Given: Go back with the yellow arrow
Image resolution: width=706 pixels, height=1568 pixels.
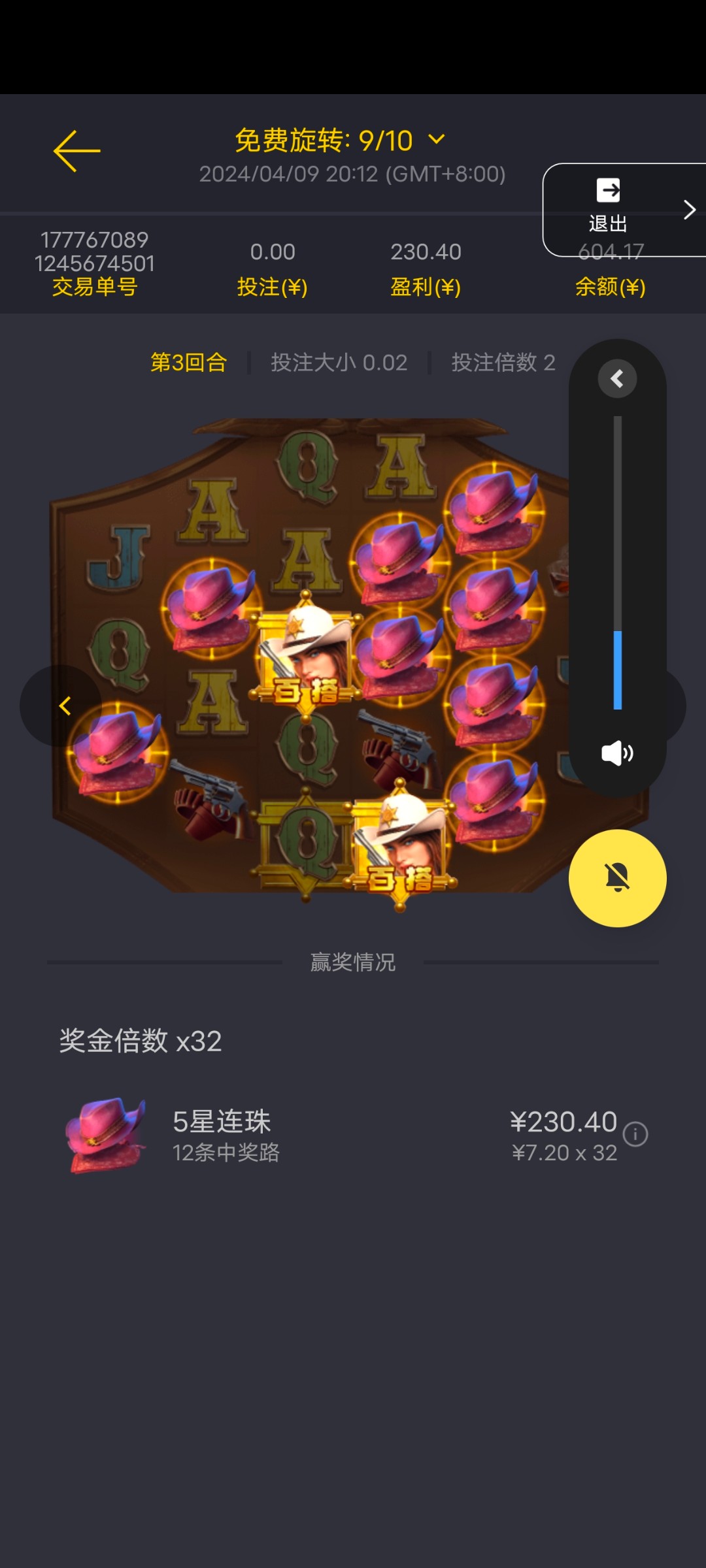Looking at the screenshot, I should click(x=76, y=151).
